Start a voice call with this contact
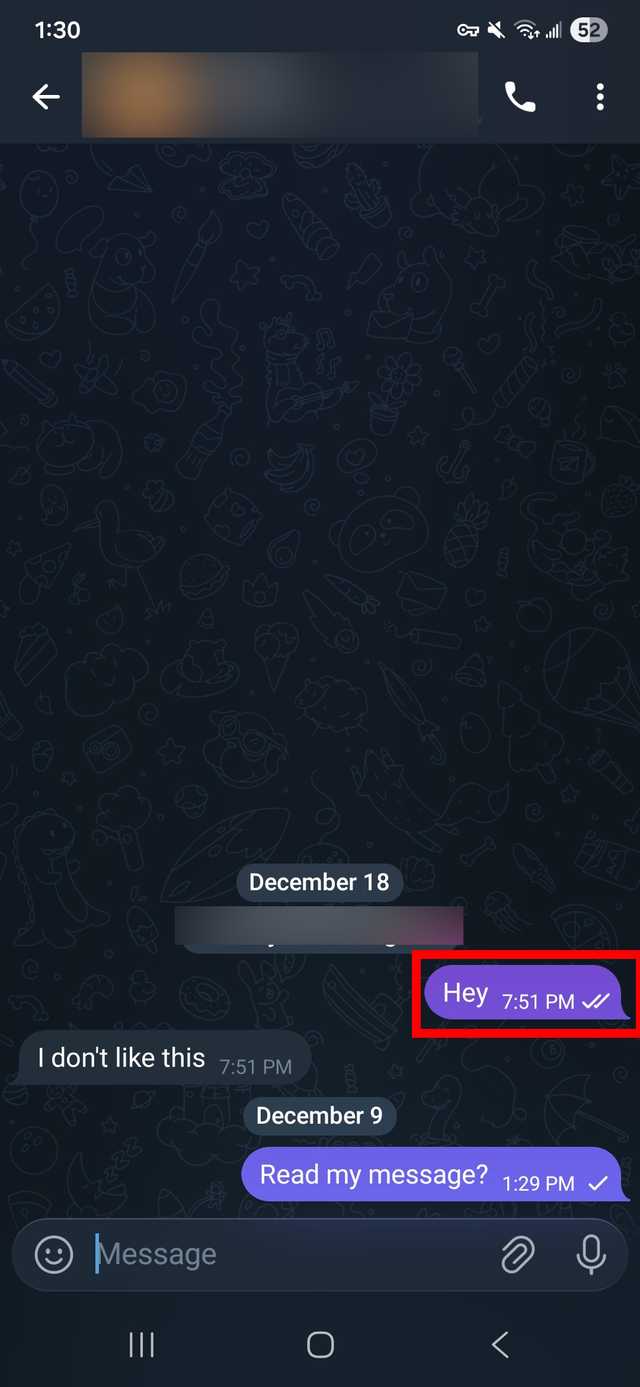The height and width of the screenshot is (1387, 640). pos(520,97)
